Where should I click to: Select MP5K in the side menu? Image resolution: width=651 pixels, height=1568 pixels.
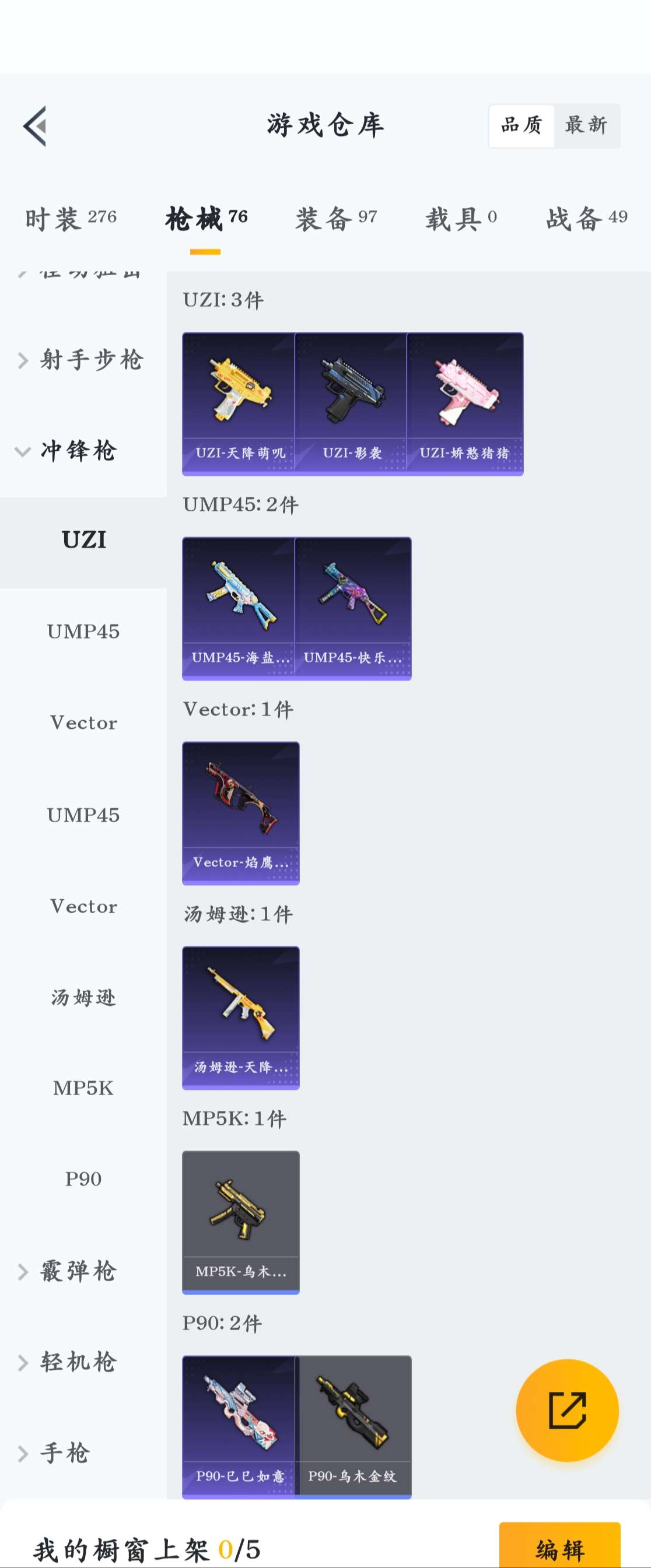tap(83, 1088)
